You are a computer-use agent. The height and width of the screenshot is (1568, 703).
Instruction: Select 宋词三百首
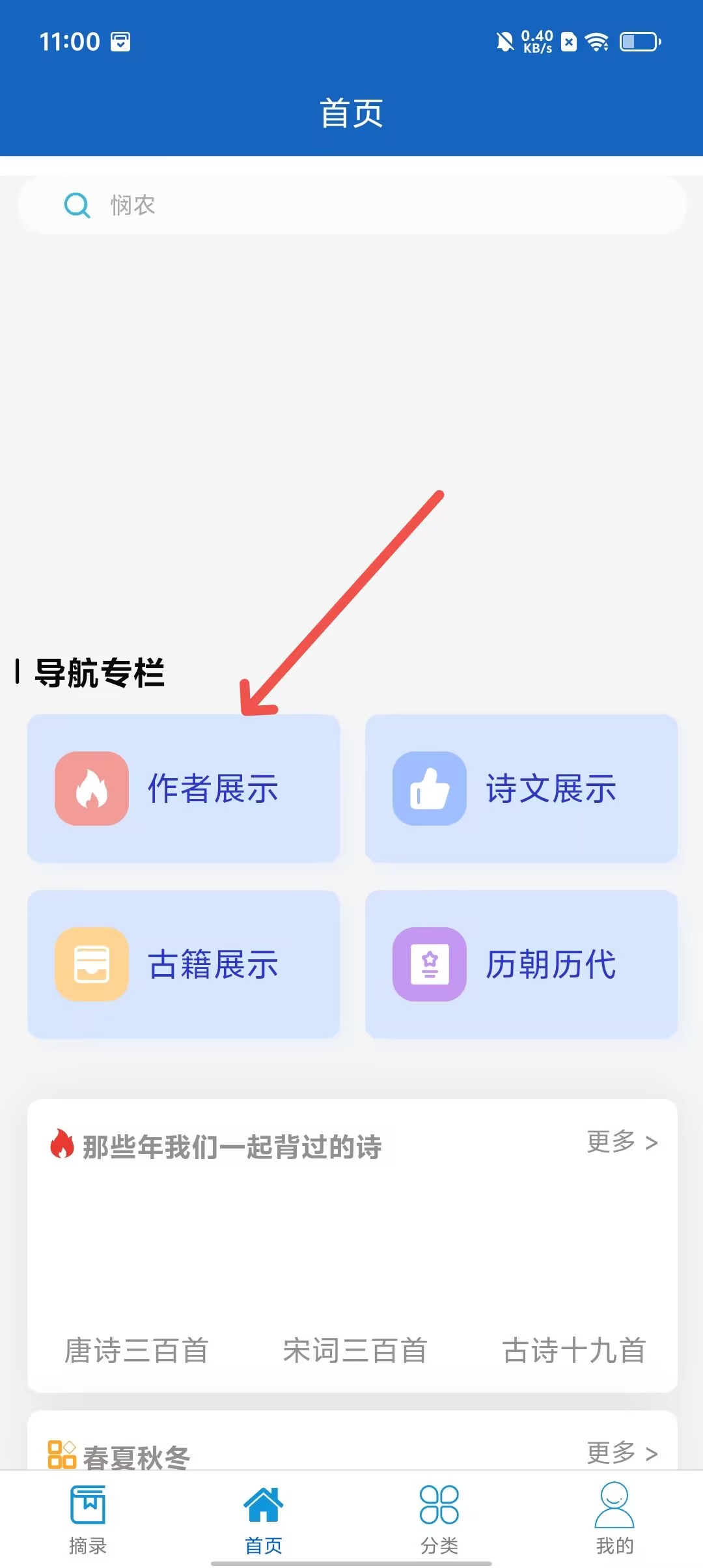coord(355,1351)
